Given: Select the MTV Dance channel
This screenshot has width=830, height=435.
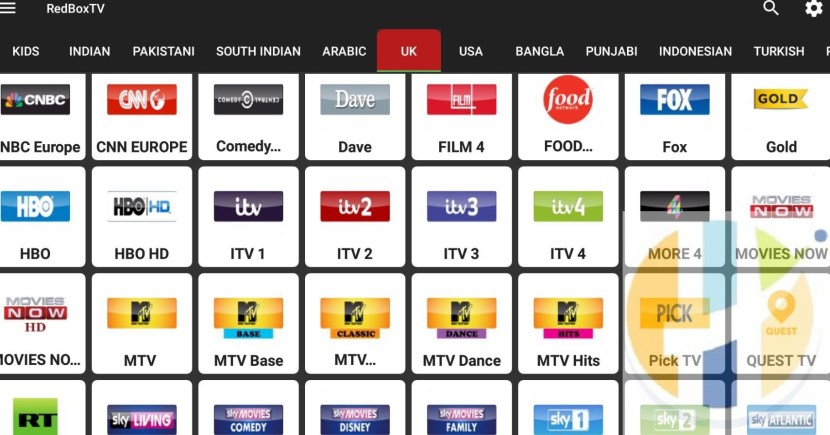Looking at the screenshot, I should (461, 327).
